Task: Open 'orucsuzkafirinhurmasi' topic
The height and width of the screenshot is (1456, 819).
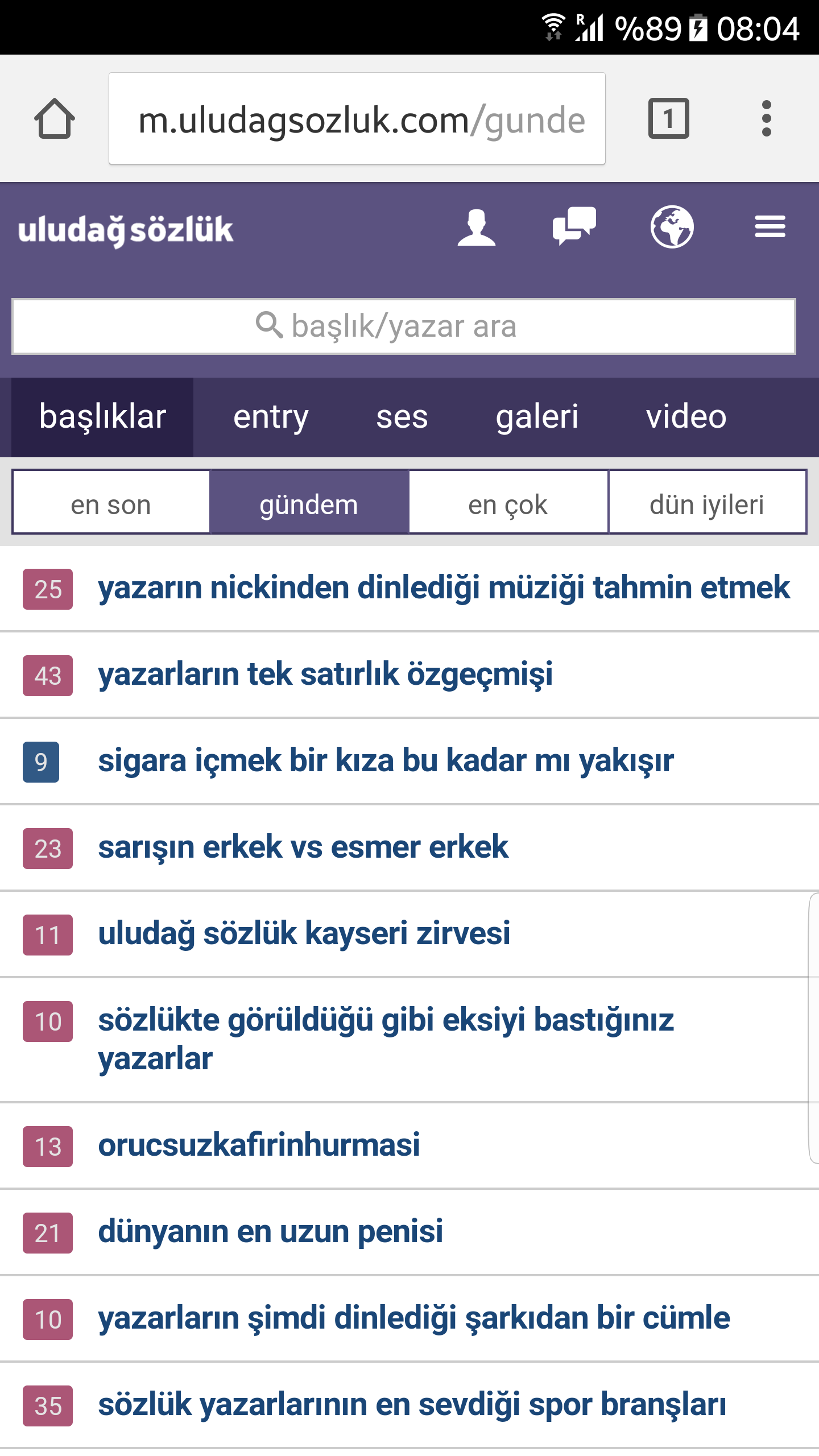Action: [x=259, y=1145]
